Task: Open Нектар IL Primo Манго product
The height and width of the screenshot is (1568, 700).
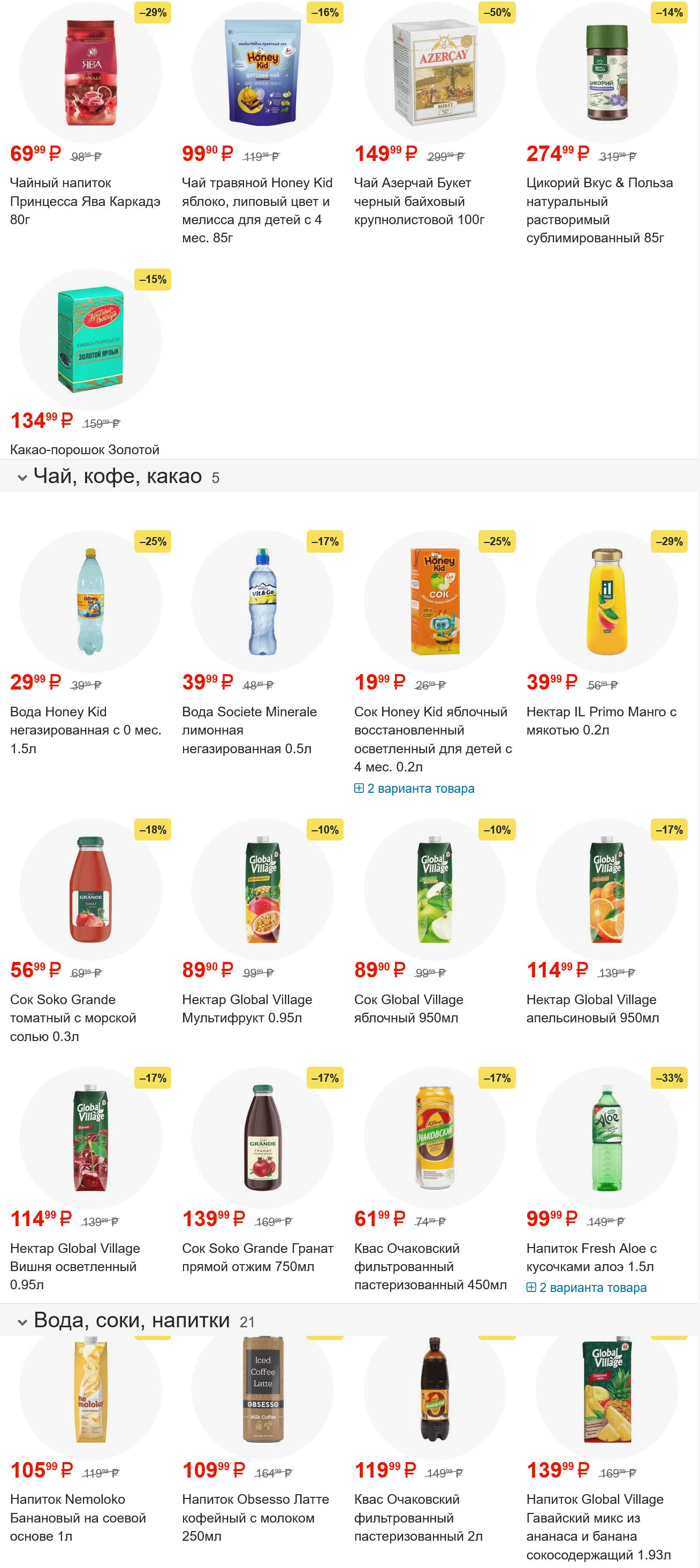Action: (x=601, y=720)
